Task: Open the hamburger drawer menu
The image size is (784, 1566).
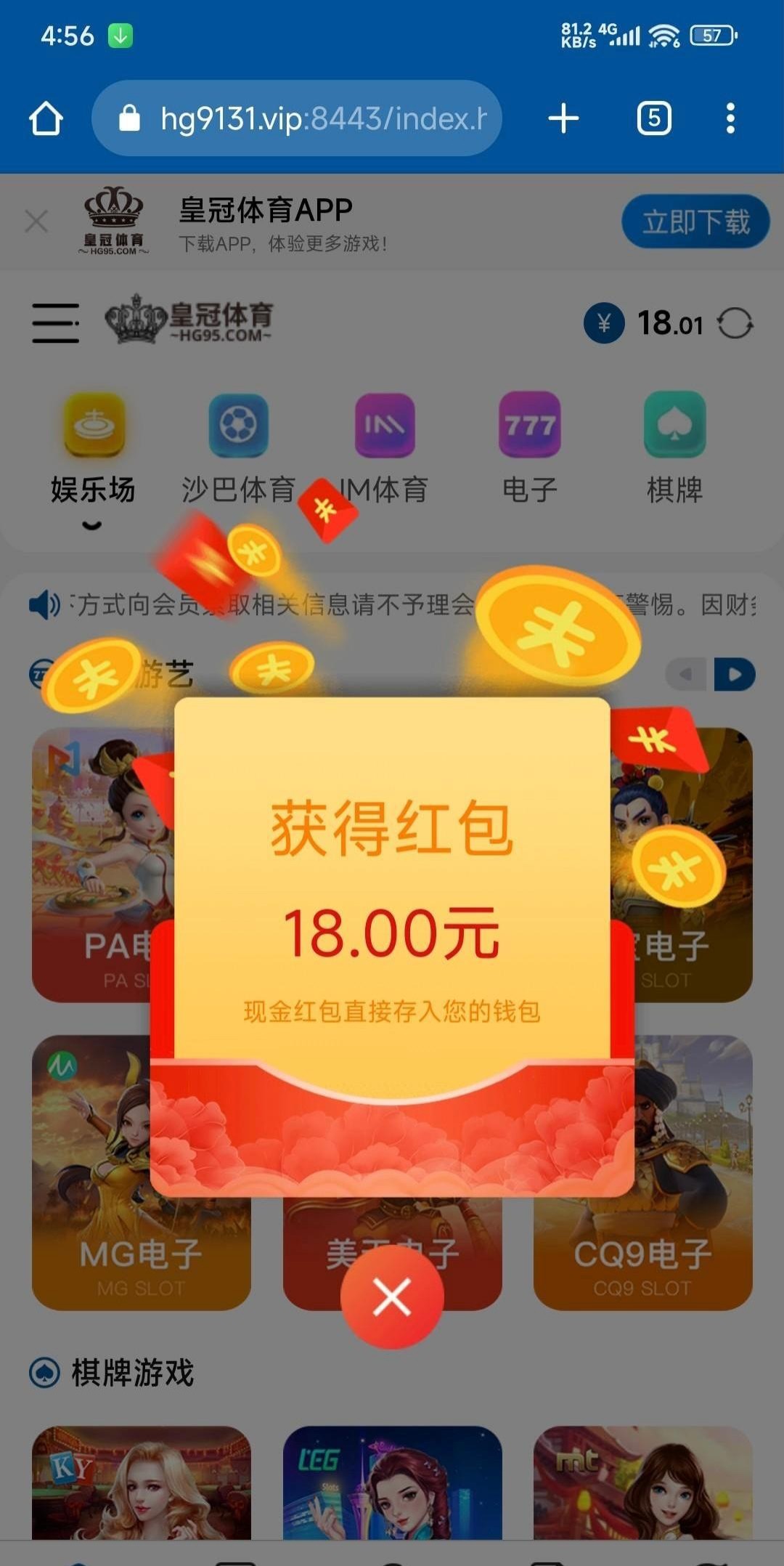Action: pyautogui.click(x=56, y=323)
